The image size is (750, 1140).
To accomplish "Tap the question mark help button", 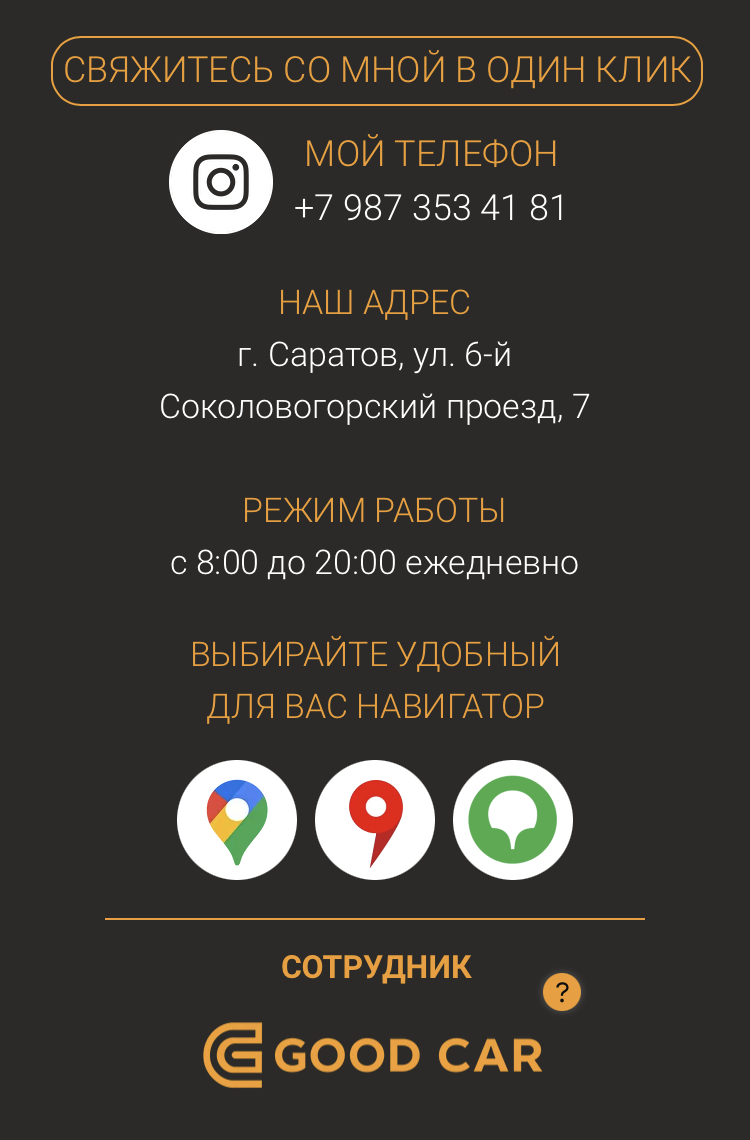I will [562, 993].
